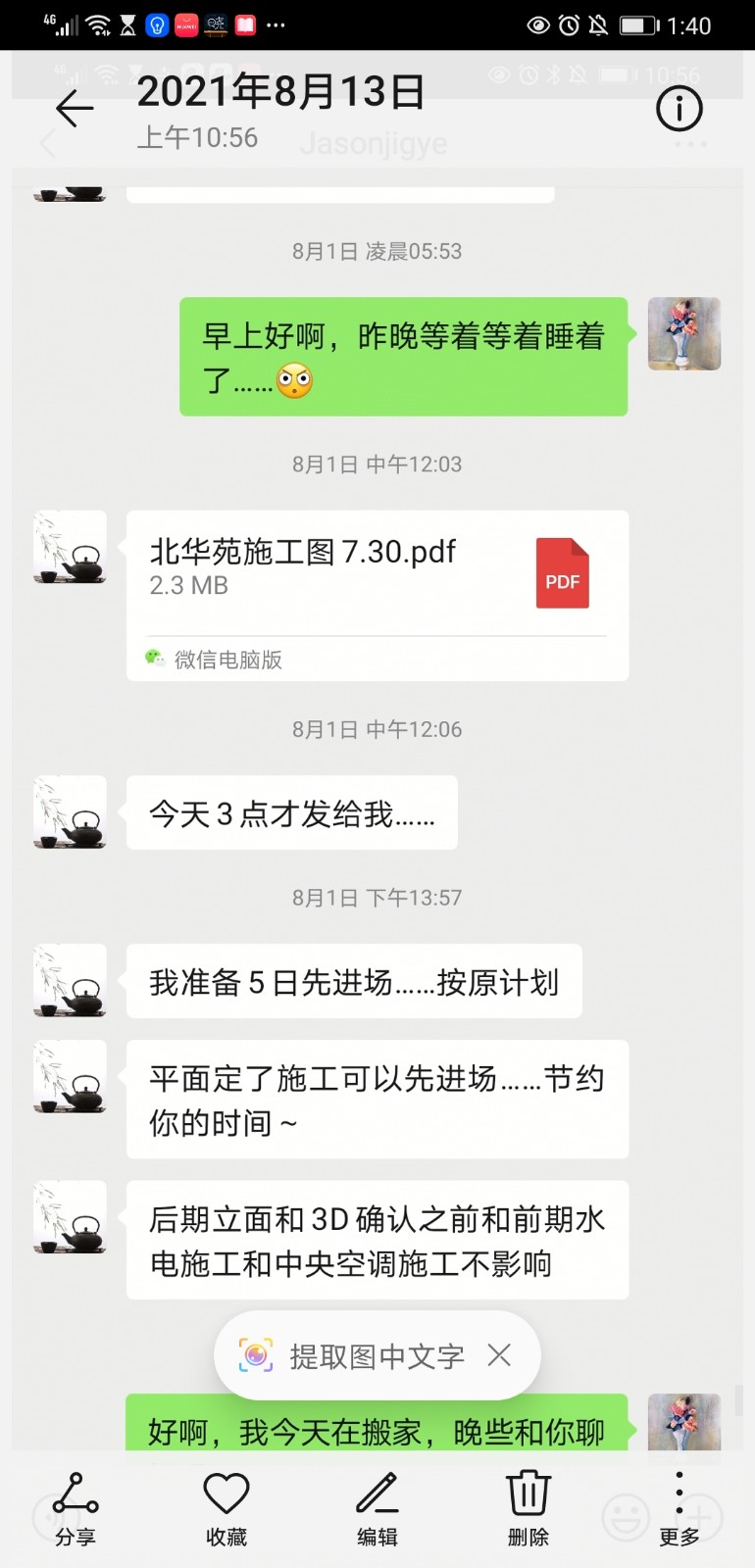Delete this image with 删除
755x1568 pixels.
coord(528,1507)
